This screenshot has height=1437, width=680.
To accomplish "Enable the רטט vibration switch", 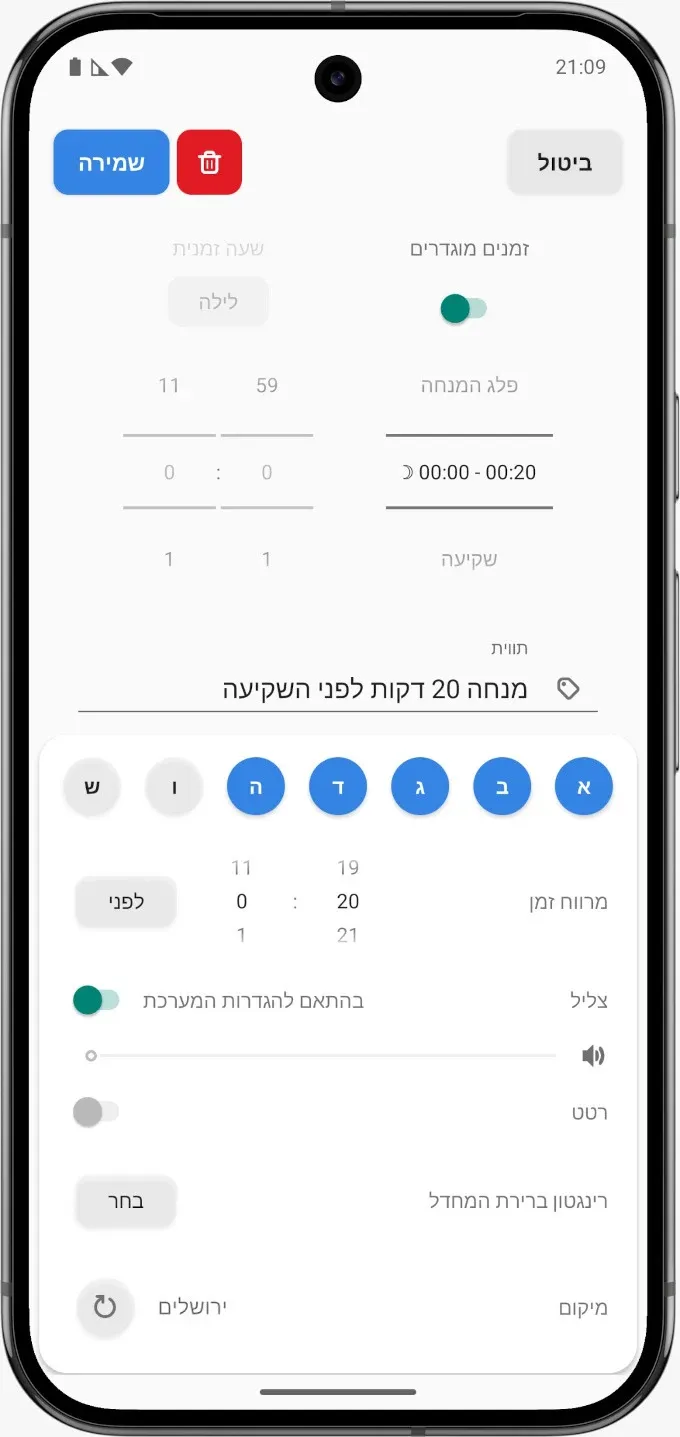I will [x=96, y=1112].
